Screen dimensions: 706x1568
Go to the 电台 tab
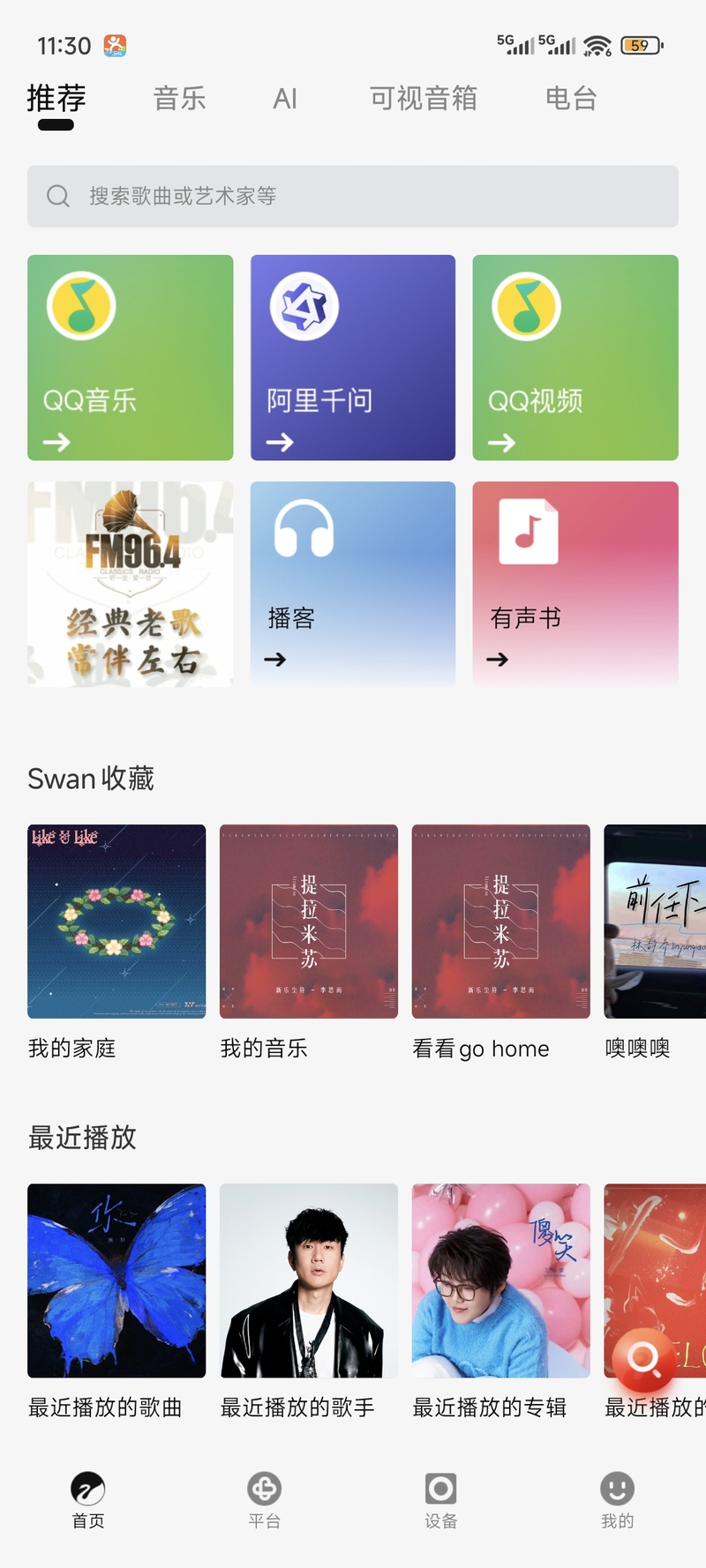[571, 98]
